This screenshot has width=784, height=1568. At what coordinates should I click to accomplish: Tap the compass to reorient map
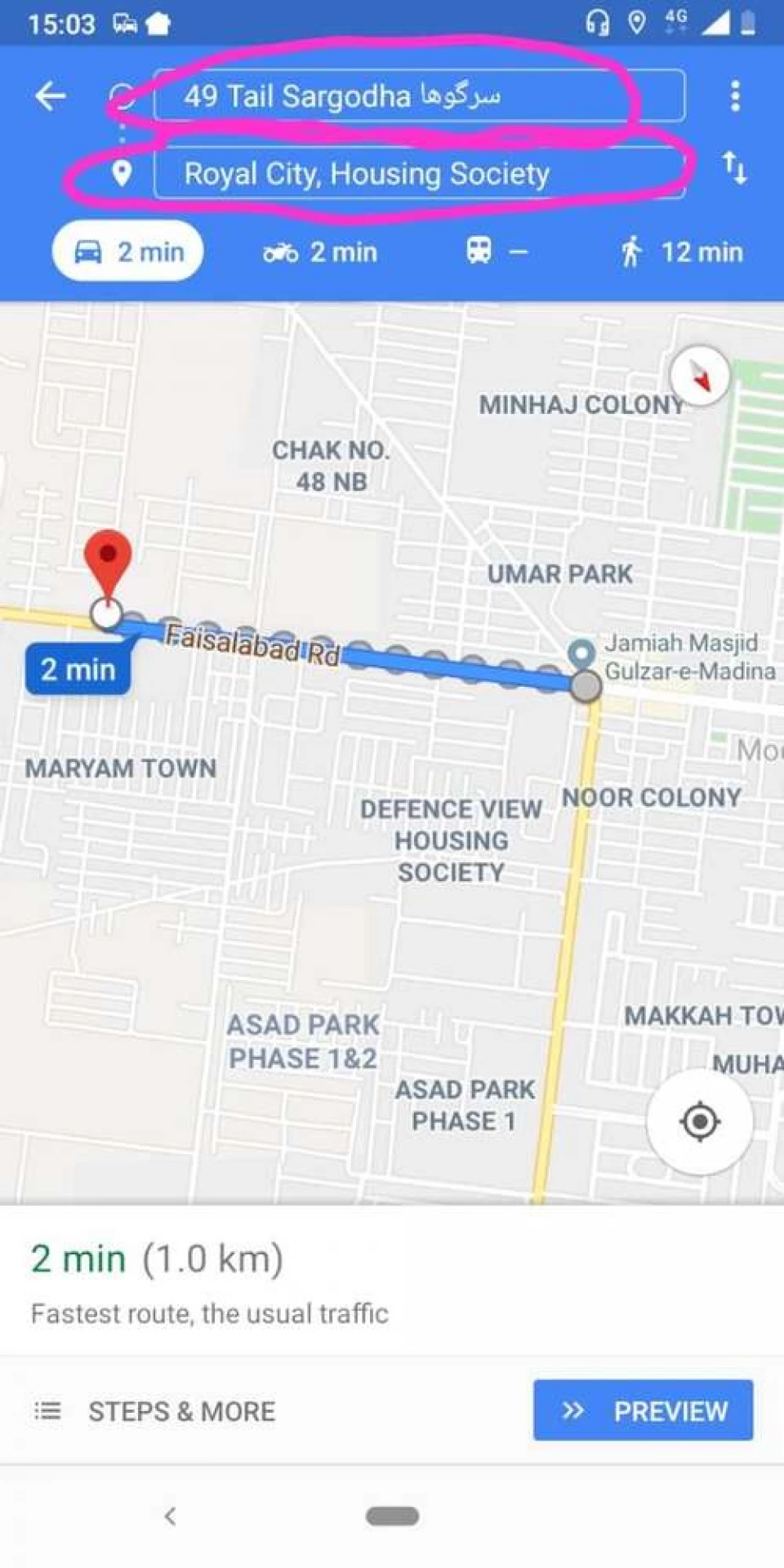[700, 376]
